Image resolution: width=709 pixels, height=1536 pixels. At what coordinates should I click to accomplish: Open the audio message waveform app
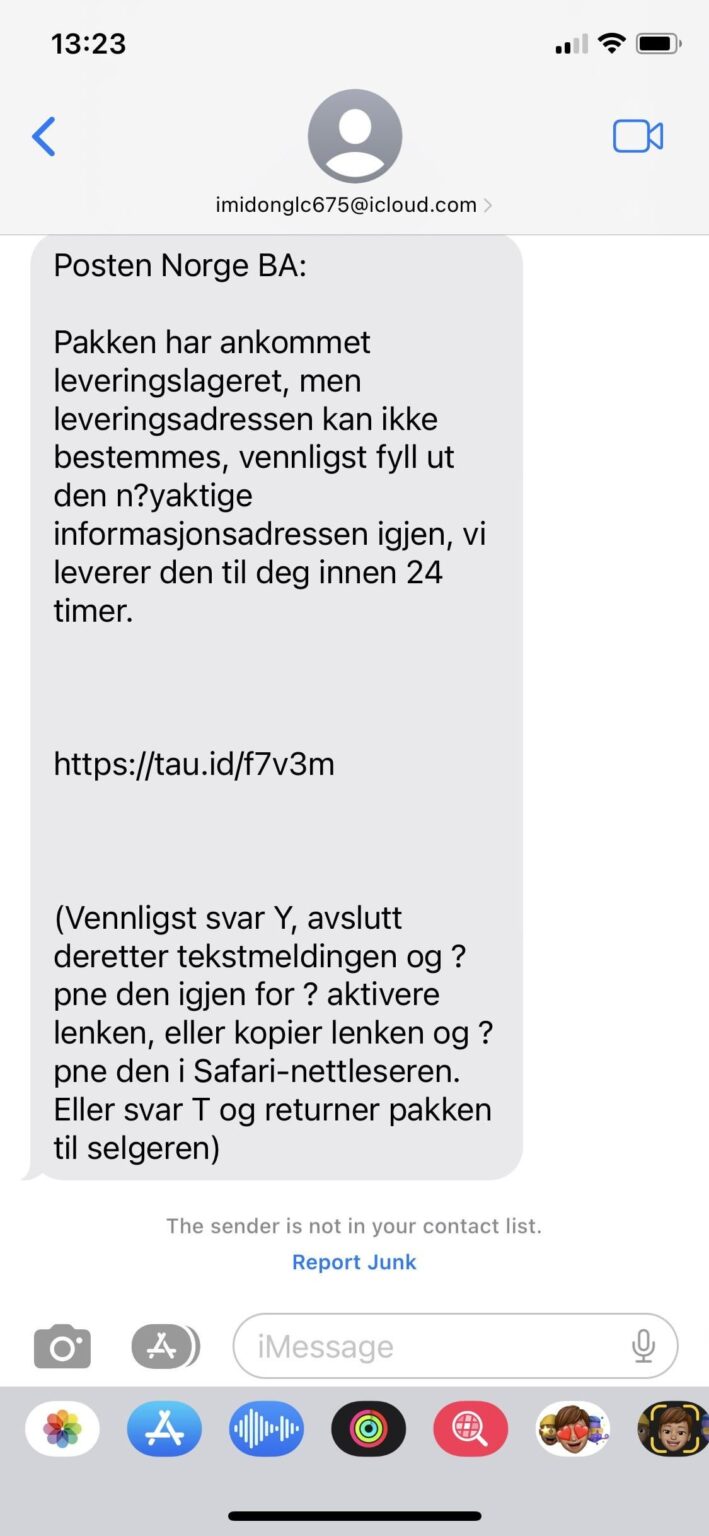pos(266,1428)
